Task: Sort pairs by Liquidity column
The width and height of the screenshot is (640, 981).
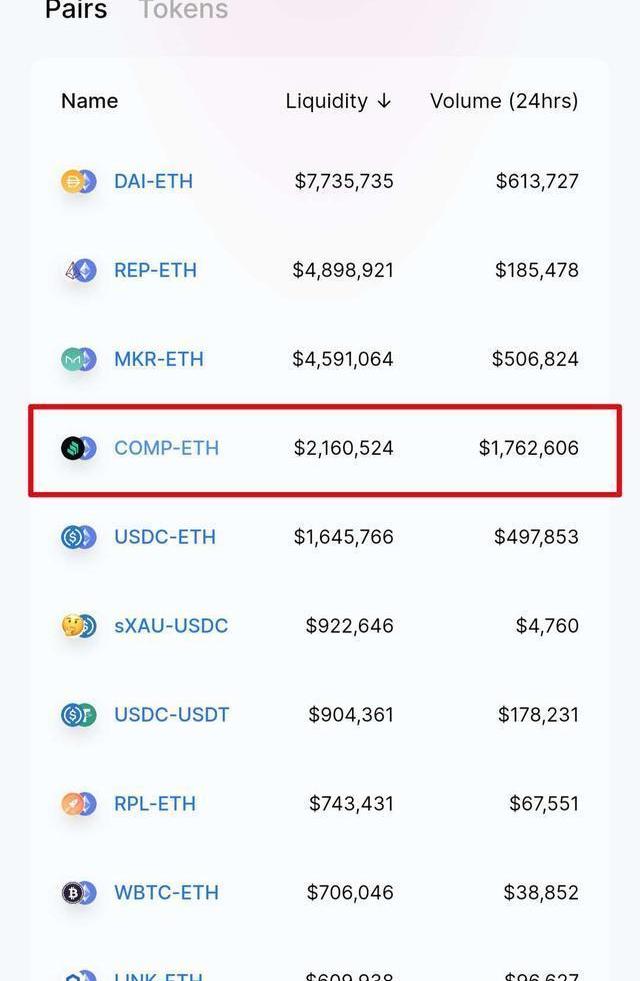Action: point(338,101)
